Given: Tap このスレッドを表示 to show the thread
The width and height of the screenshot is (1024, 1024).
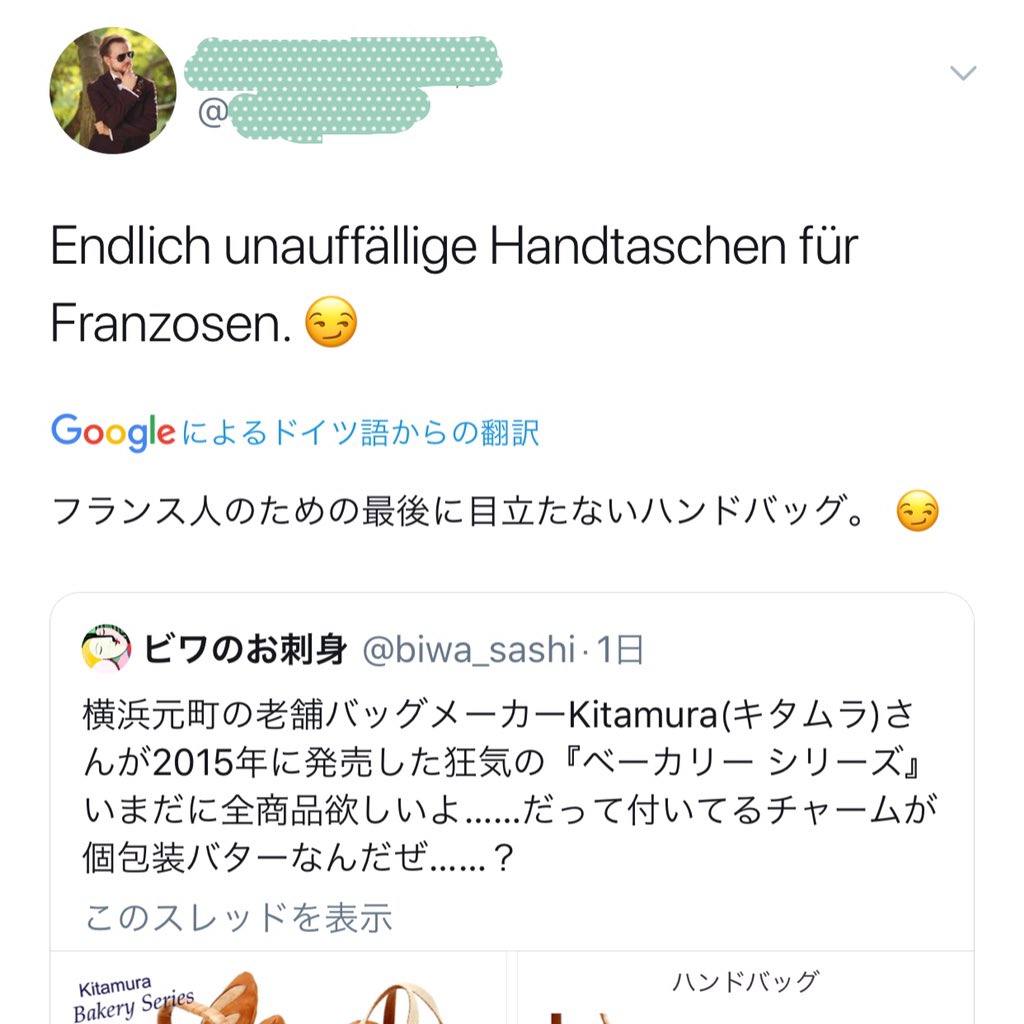Looking at the screenshot, I should 239,918.
